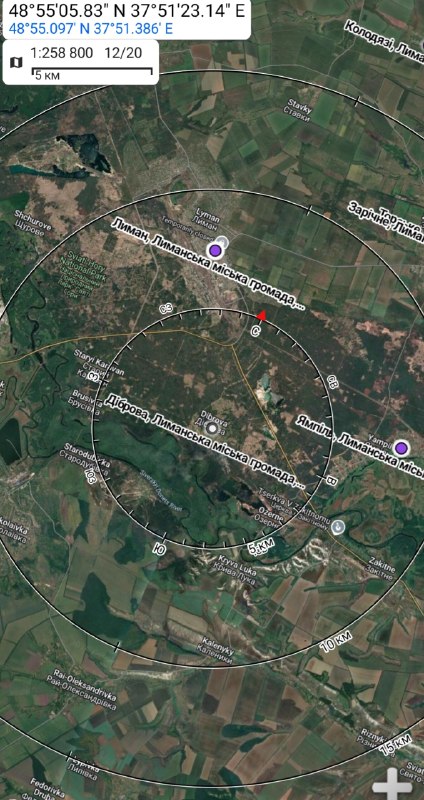Open the map layers box showing 1:258 800

click(81, 62)
